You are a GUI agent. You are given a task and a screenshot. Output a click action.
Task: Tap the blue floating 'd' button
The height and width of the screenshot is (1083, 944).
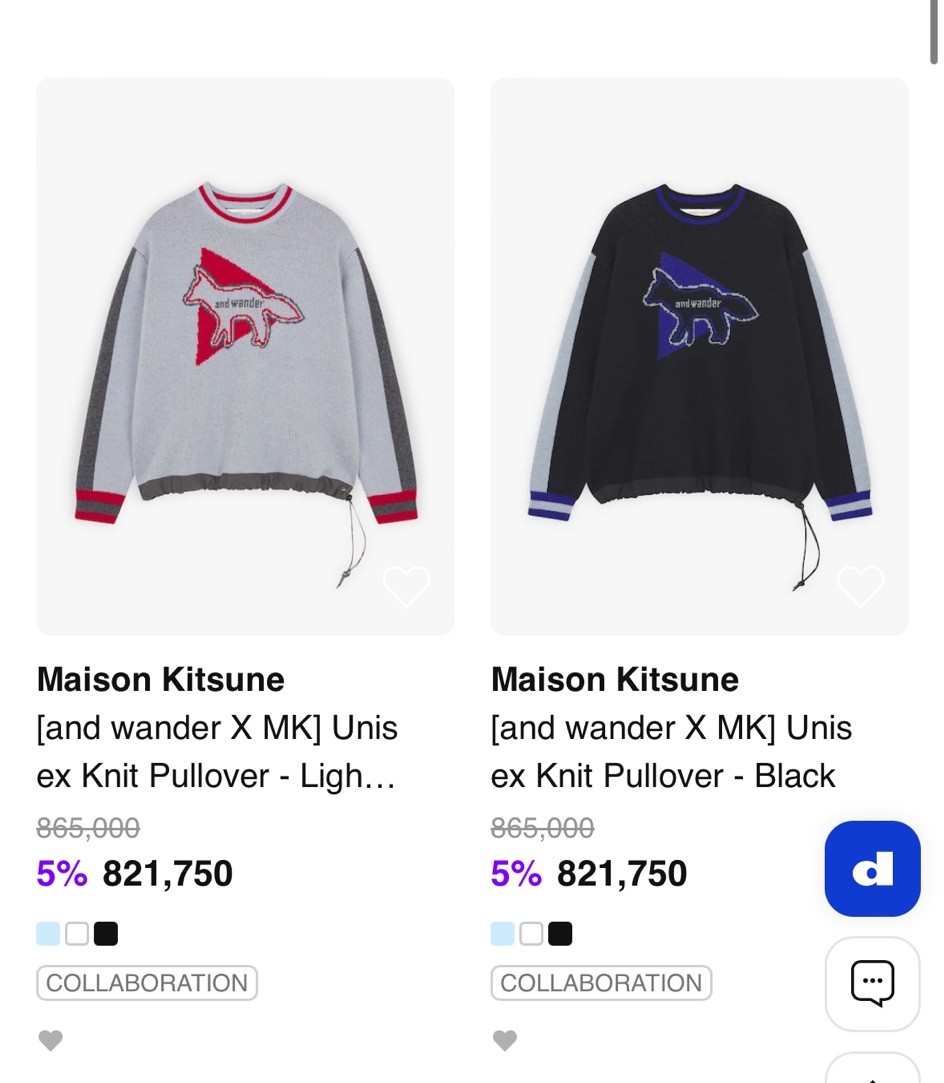coord(872,869)
